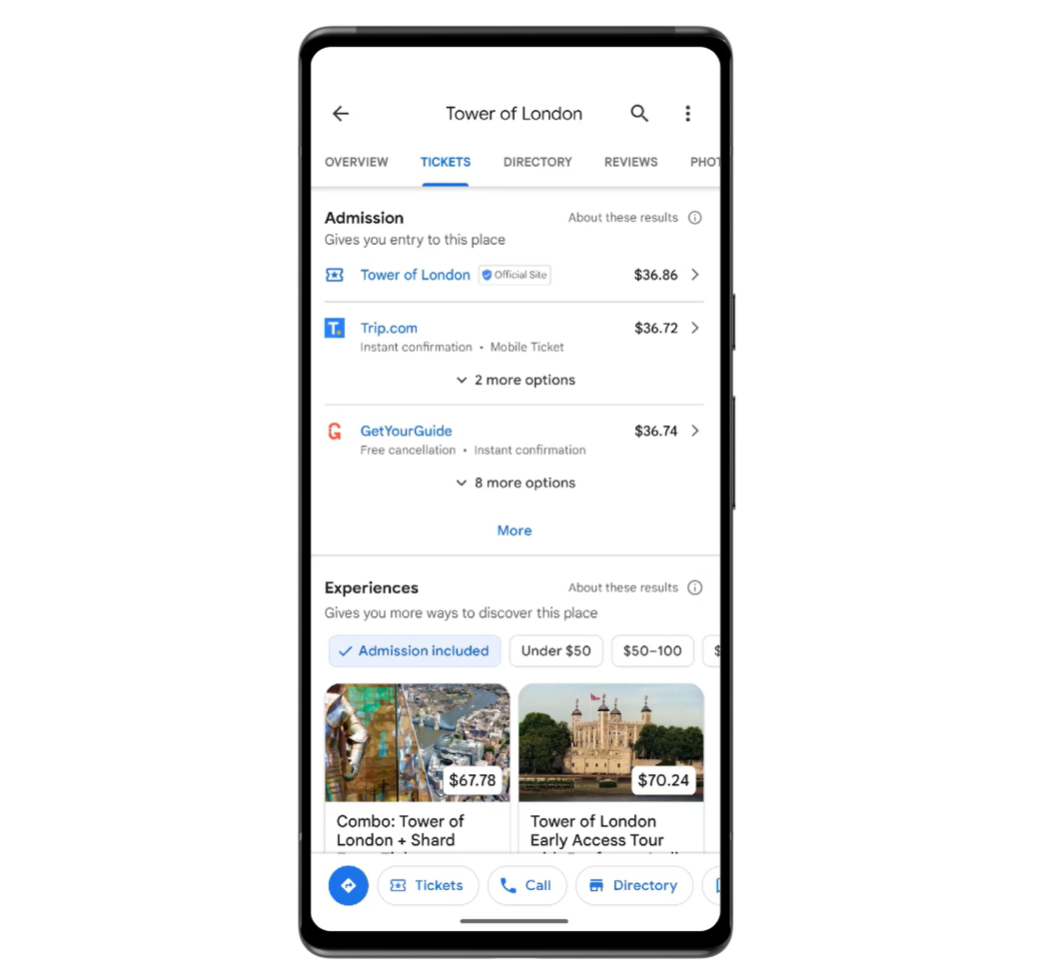The width and height of the screenshot is (1047, 971).
Task: Open the GetYourGuide ticket offer
Action: [x=406, y=431]
